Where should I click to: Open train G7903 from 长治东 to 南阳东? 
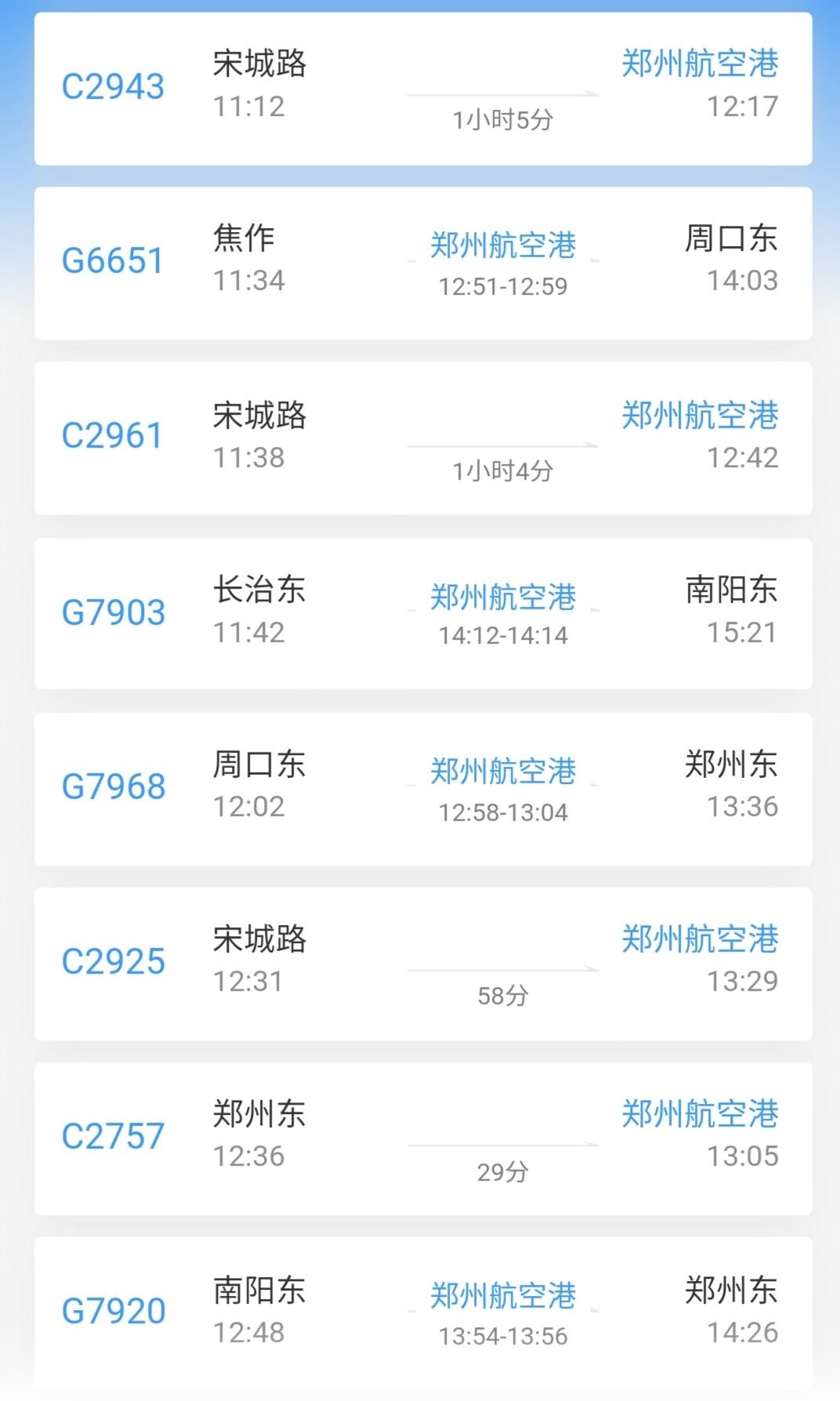(x=423, y=613)
